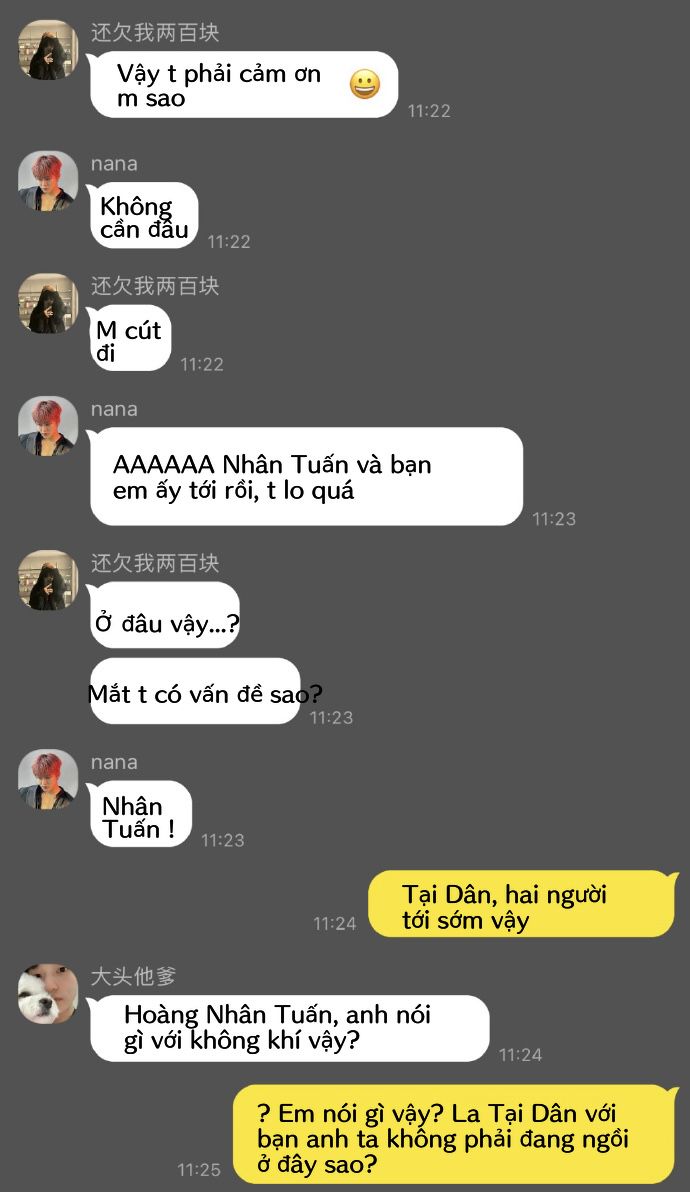Open avatar beside 'Ở đâu vậy...?' message

click(48, 580)
